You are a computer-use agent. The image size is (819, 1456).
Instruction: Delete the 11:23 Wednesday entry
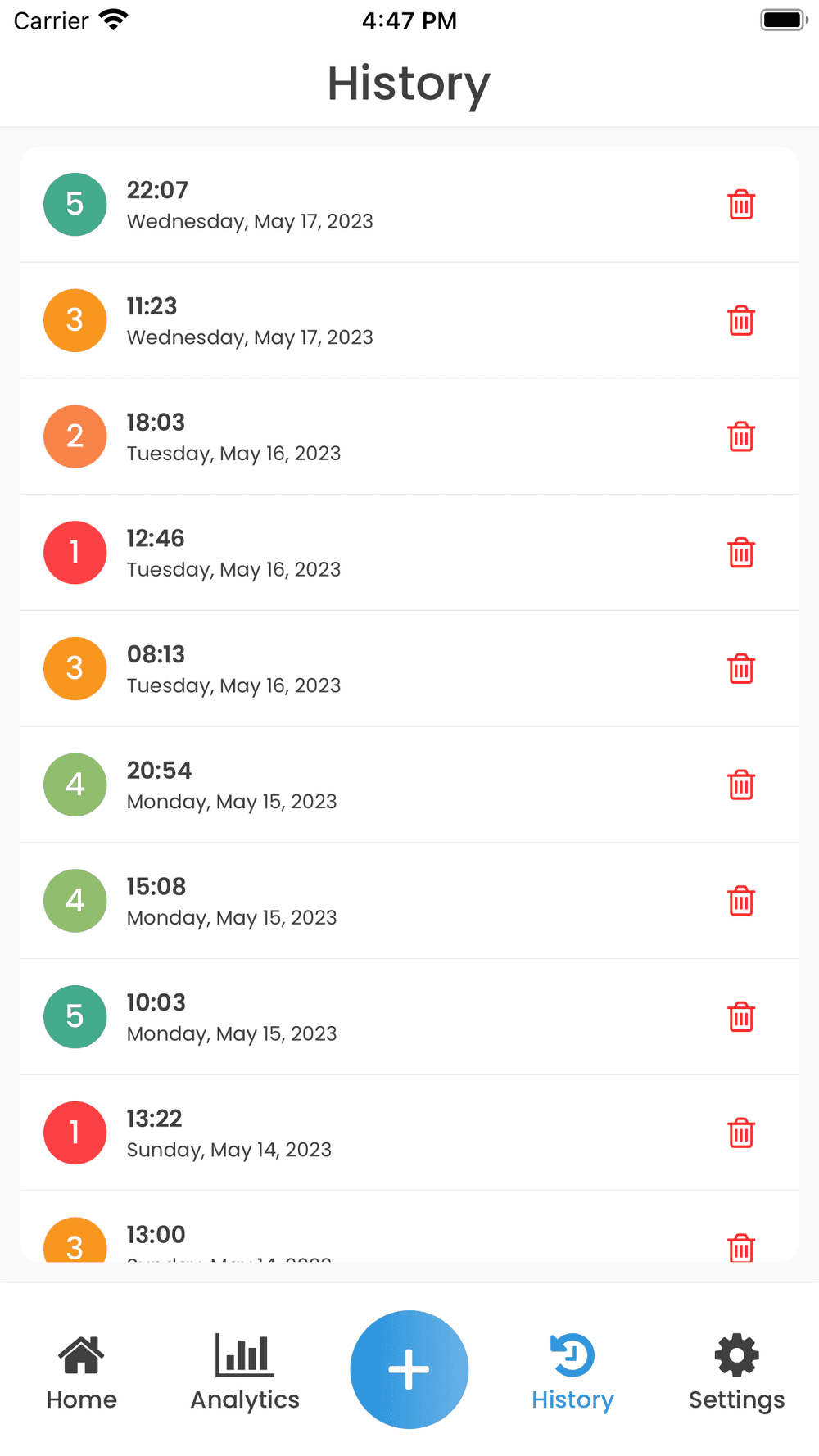[x=741, y=321]
